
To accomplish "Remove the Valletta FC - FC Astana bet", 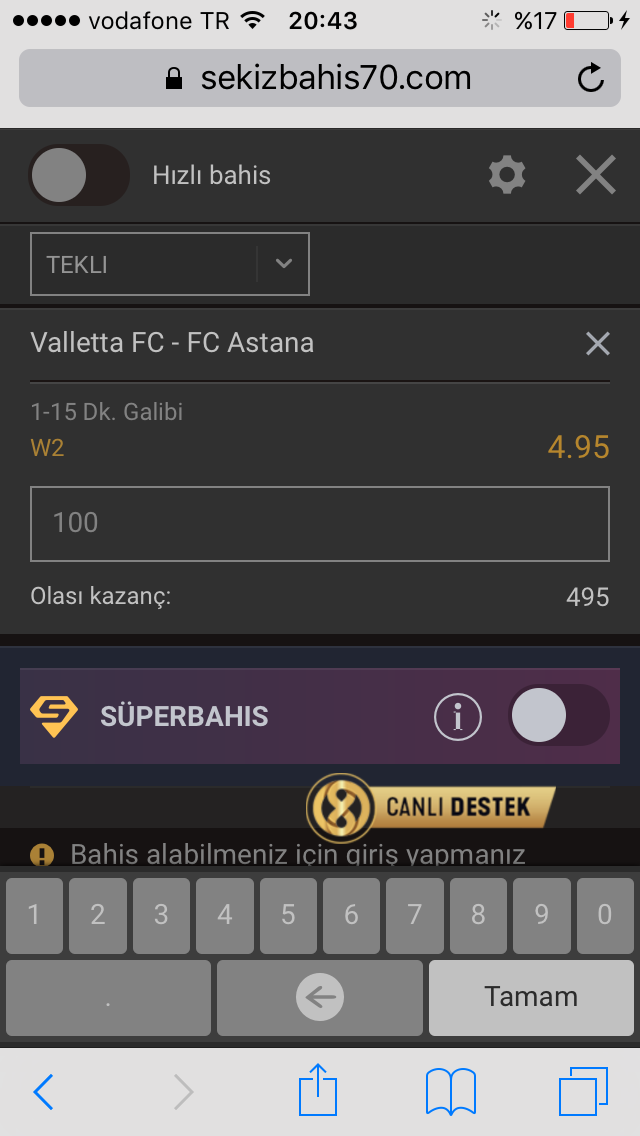I will [x=597, y=343].
